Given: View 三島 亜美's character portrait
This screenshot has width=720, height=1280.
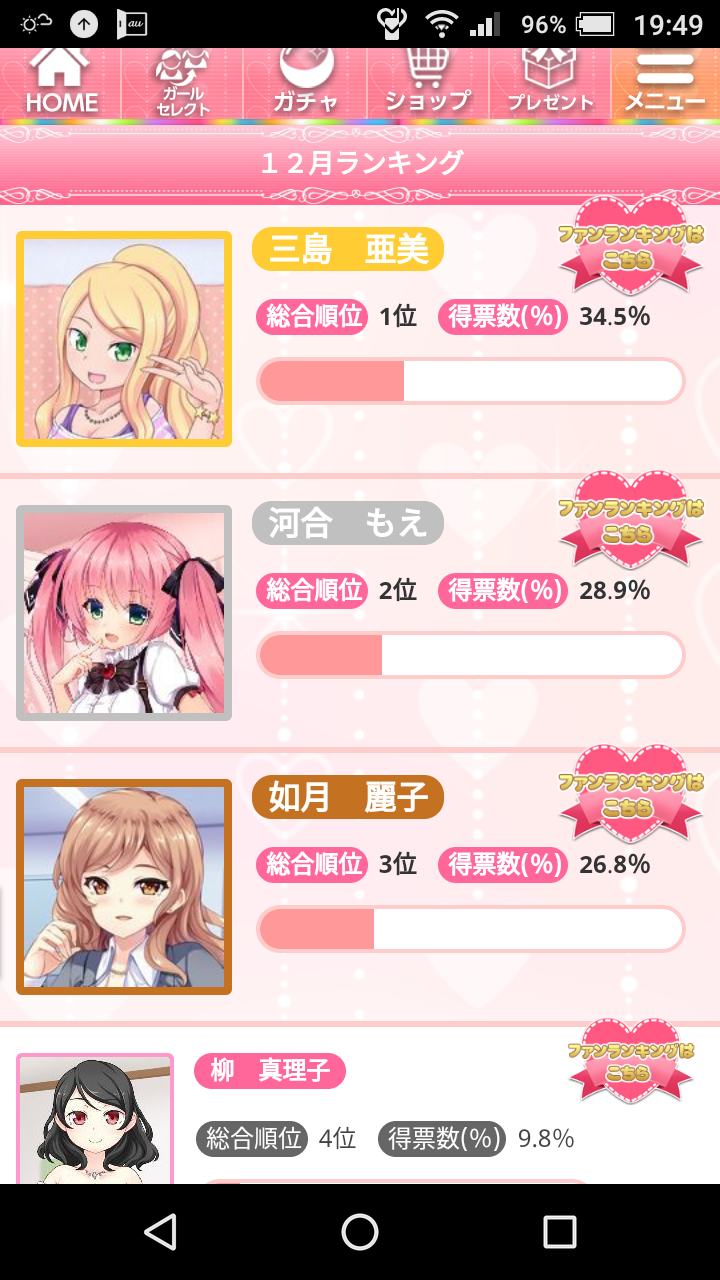Looking at the screenshot, I should click(x=124, y=339).
